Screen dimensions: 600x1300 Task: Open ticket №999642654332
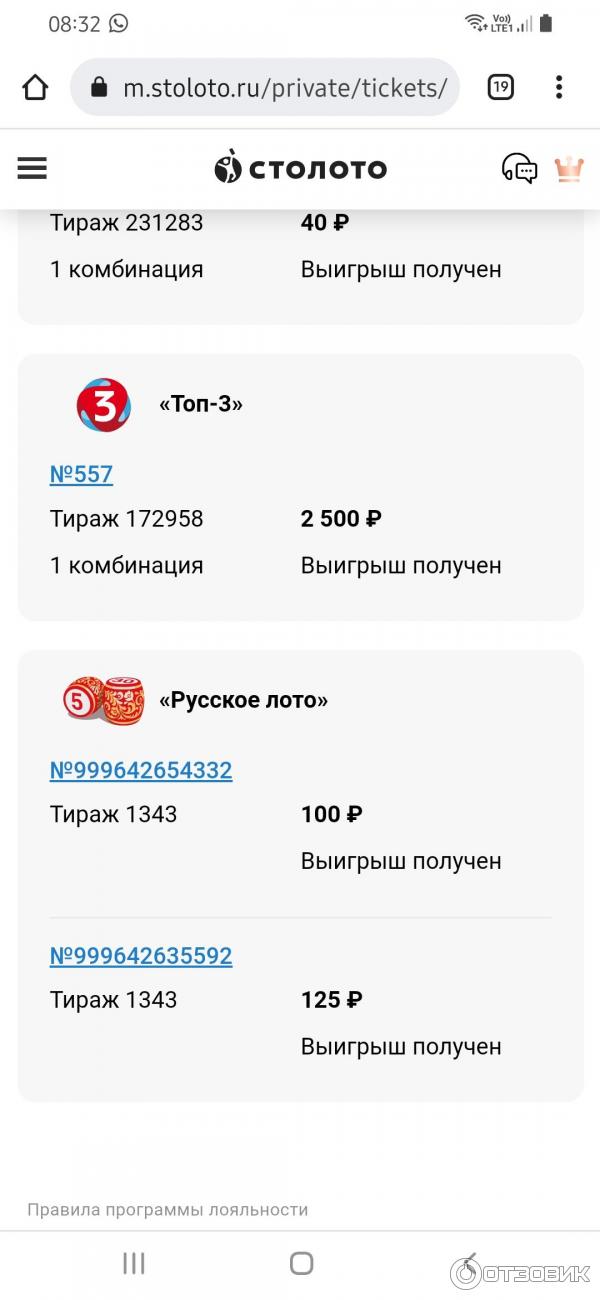(141, 770)
